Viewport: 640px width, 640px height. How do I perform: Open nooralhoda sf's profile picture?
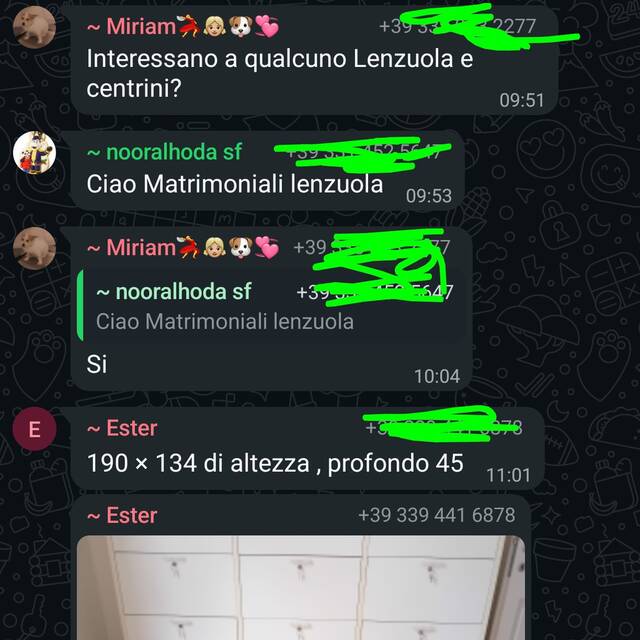pyautogui.click(x=34, y=152)
